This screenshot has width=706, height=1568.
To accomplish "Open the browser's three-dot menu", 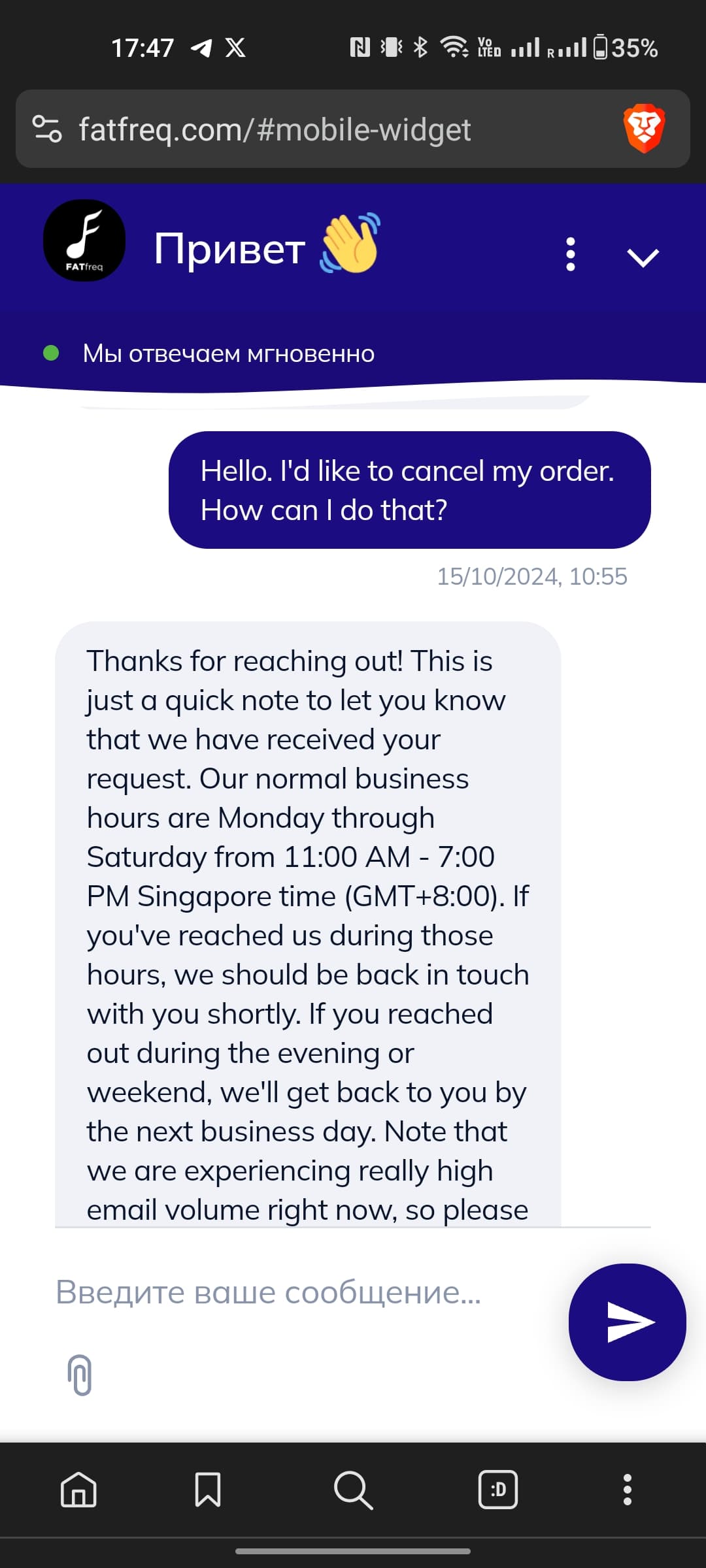I will [x=628, y=1490].
